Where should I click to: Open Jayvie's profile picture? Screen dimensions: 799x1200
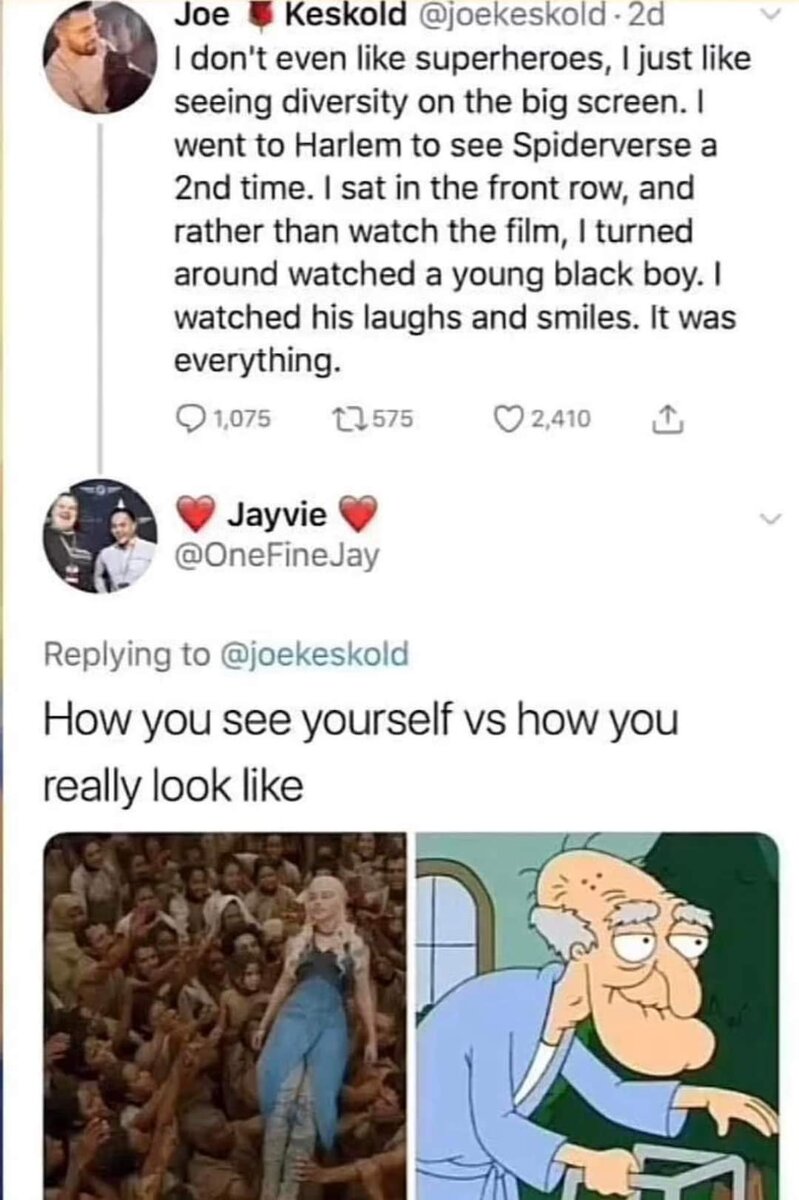click(x=99, y=537)
